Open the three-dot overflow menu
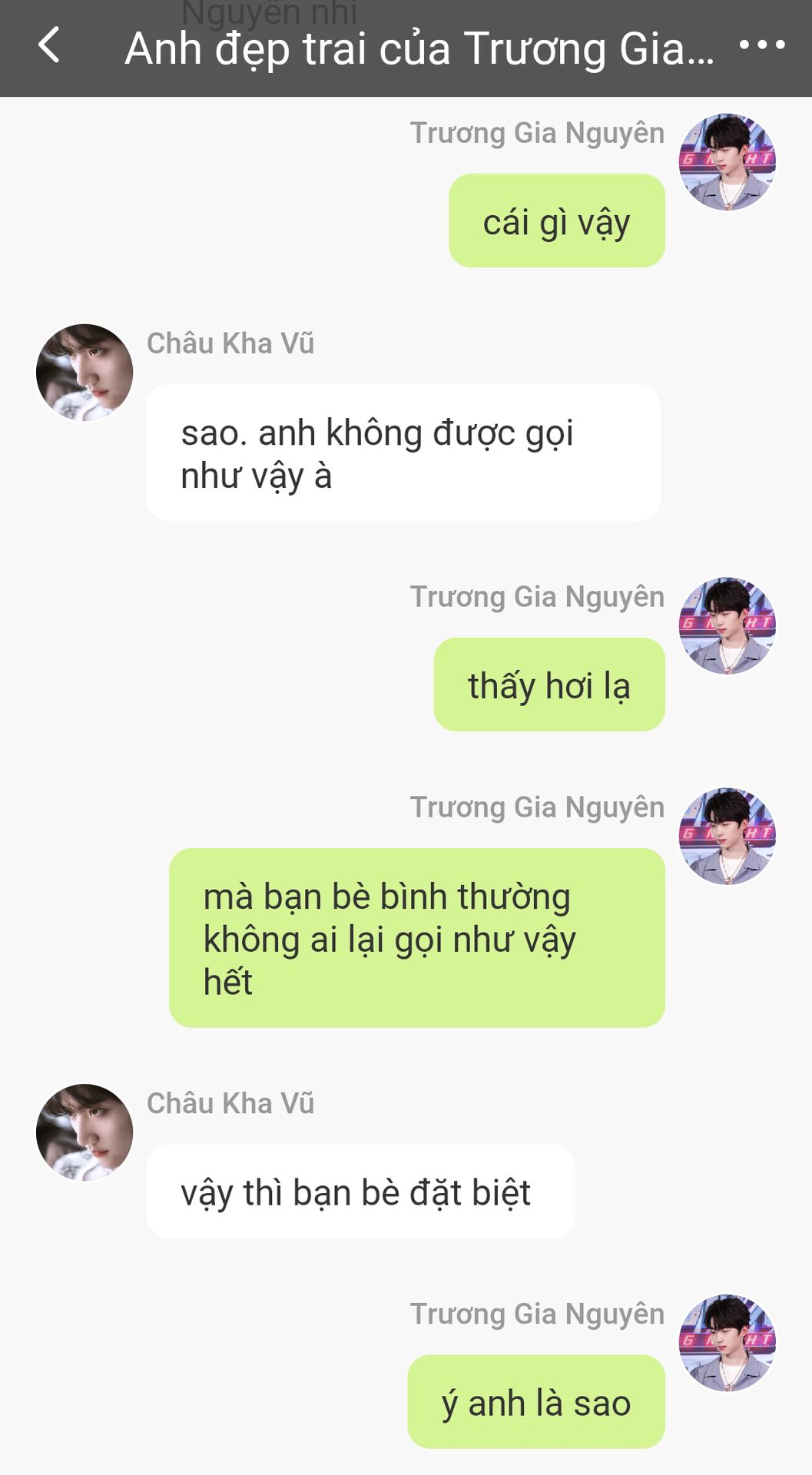 coord(761,45)
